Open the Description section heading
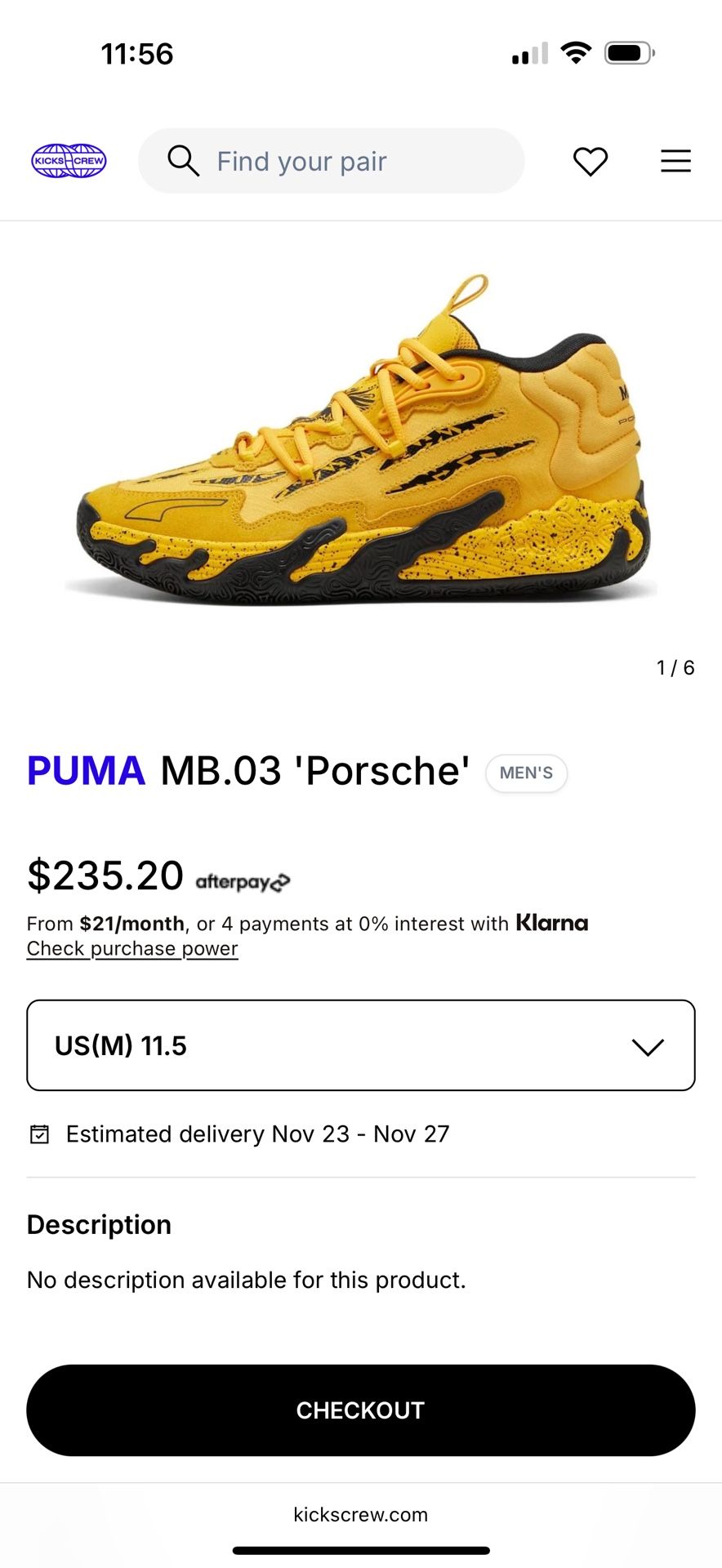722x1568 pixels. 98,1224
